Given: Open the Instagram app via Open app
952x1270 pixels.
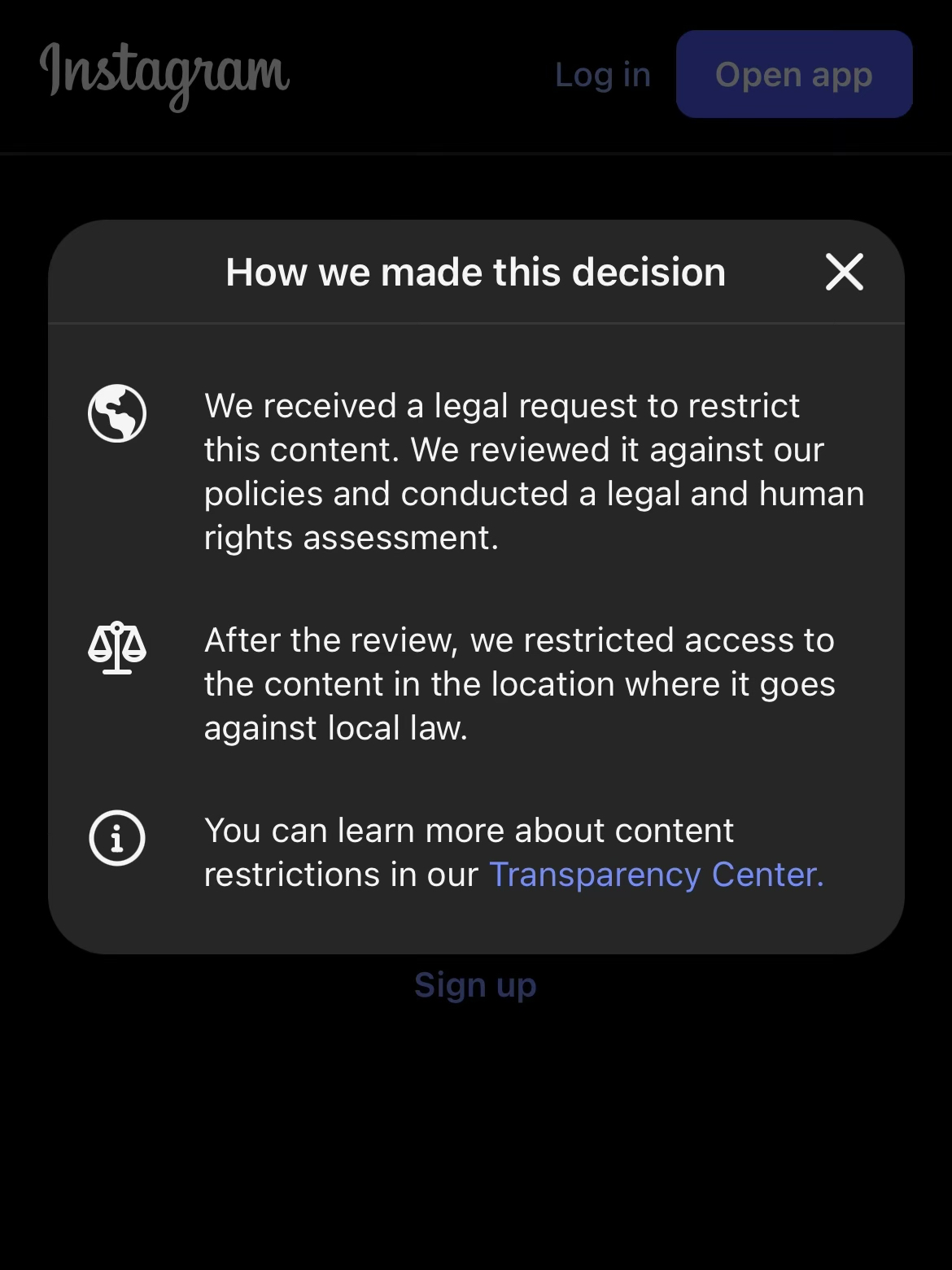Looking at the screenshot, I should (x=793, y=75).
